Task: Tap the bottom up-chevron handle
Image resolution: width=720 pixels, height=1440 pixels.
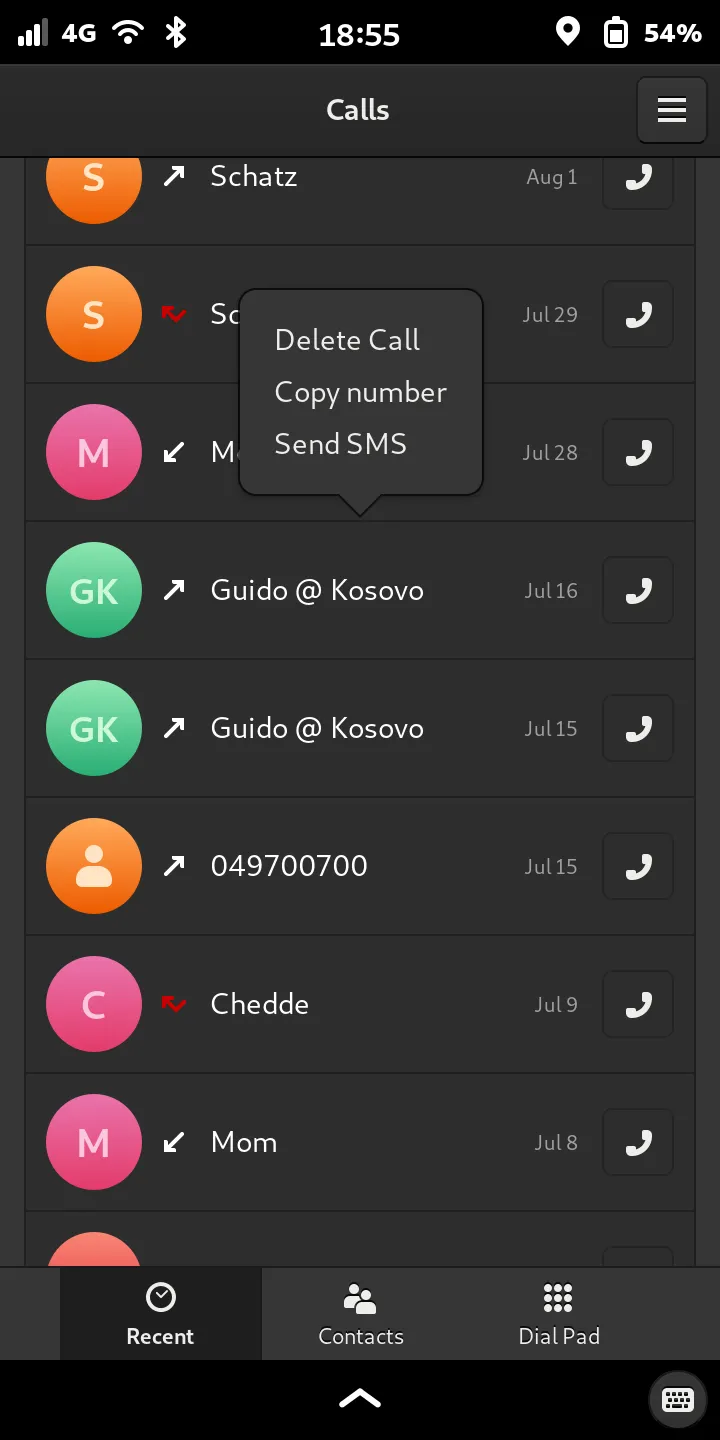Action: coord(360,1399)
